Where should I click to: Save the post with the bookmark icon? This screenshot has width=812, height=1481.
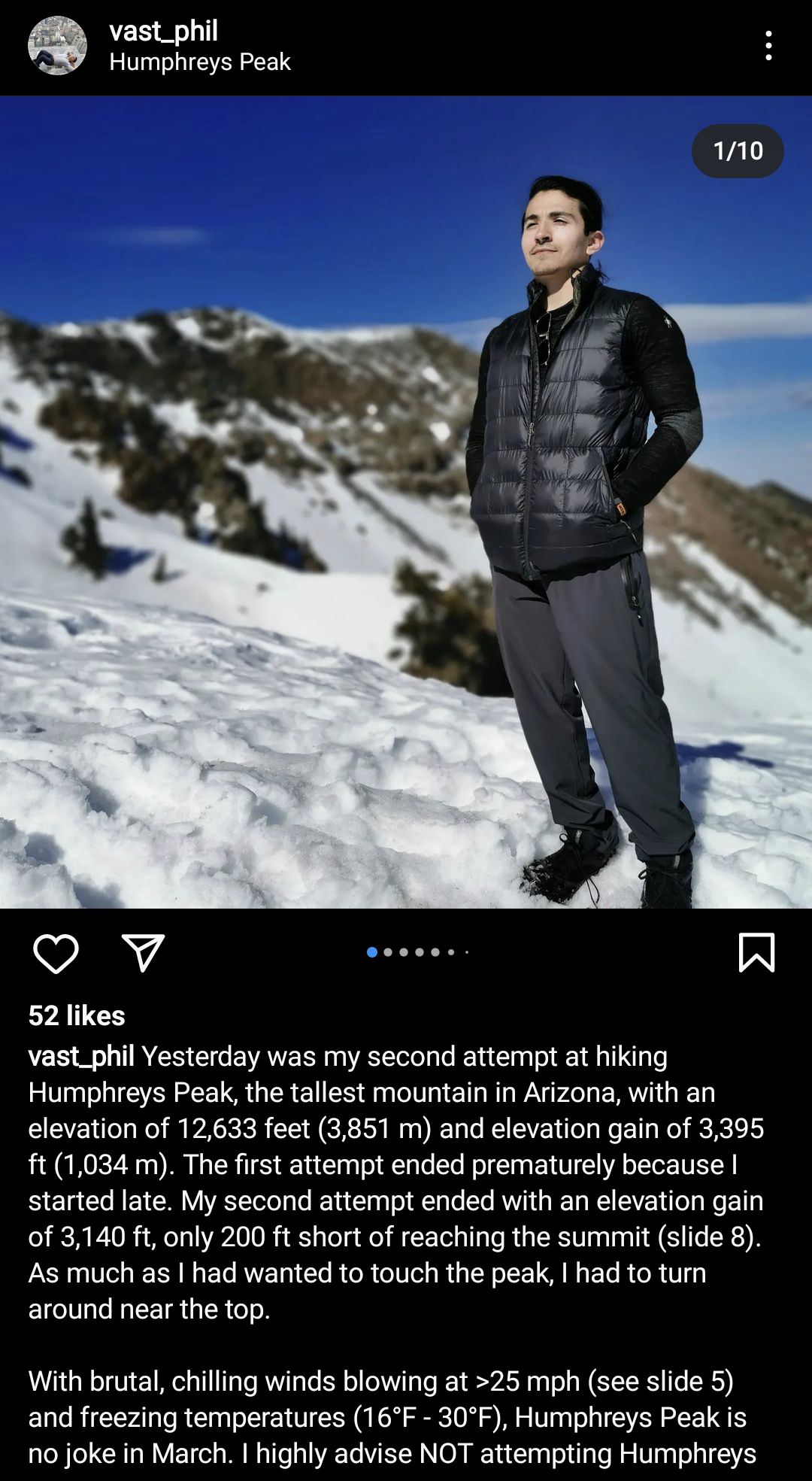pyautogui.click(x=756, y=952)
